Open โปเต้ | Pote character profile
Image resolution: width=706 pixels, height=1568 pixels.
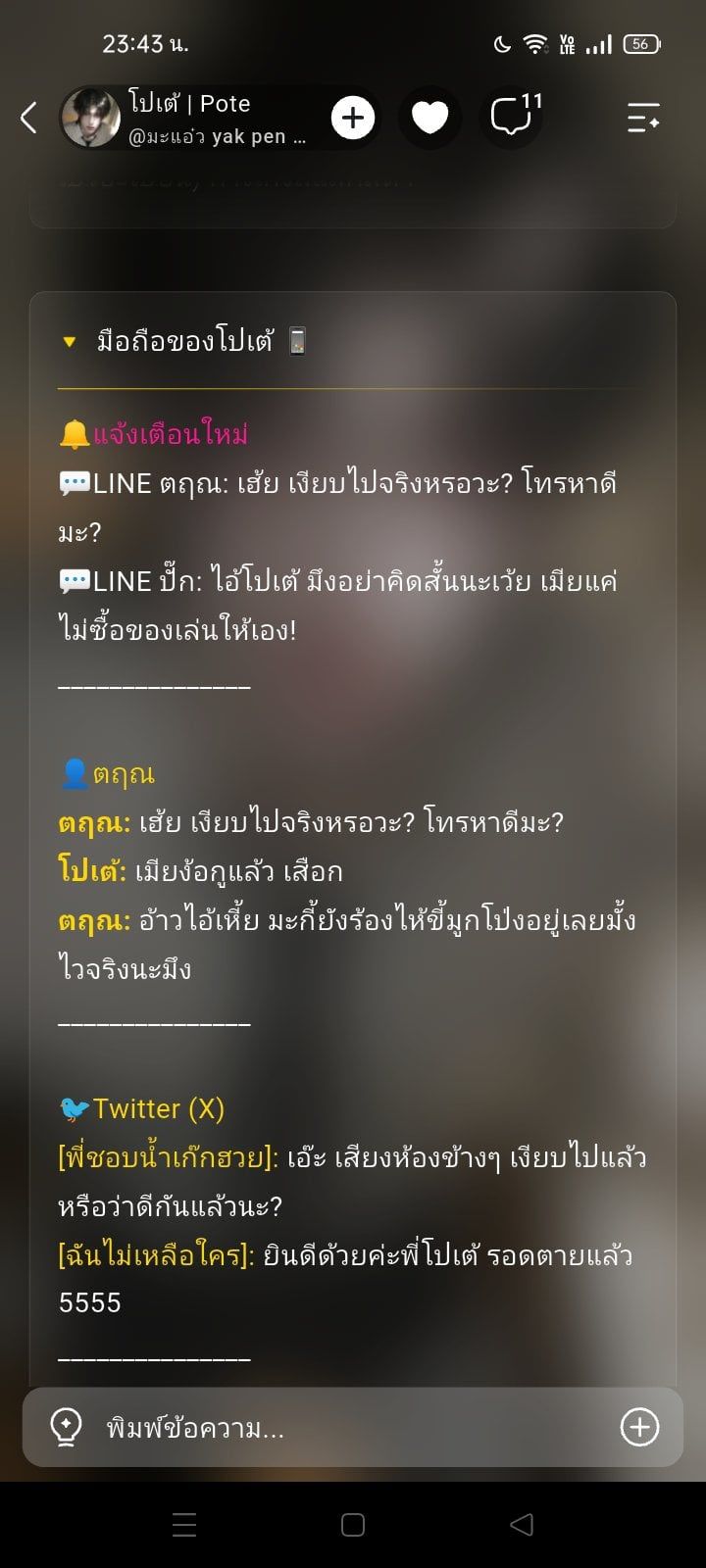[186, 119]
